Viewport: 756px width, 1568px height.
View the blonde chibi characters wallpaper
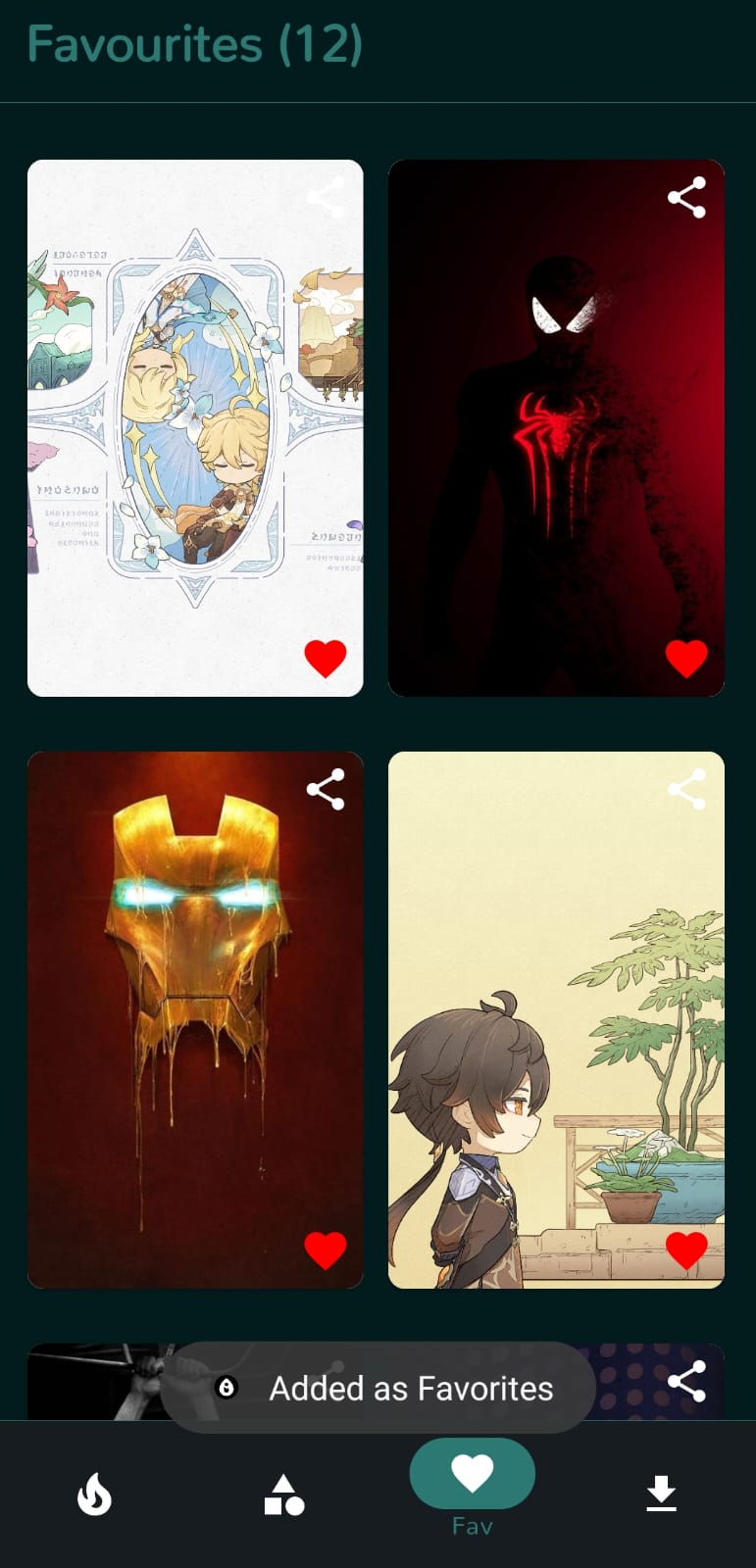(195, 428)
